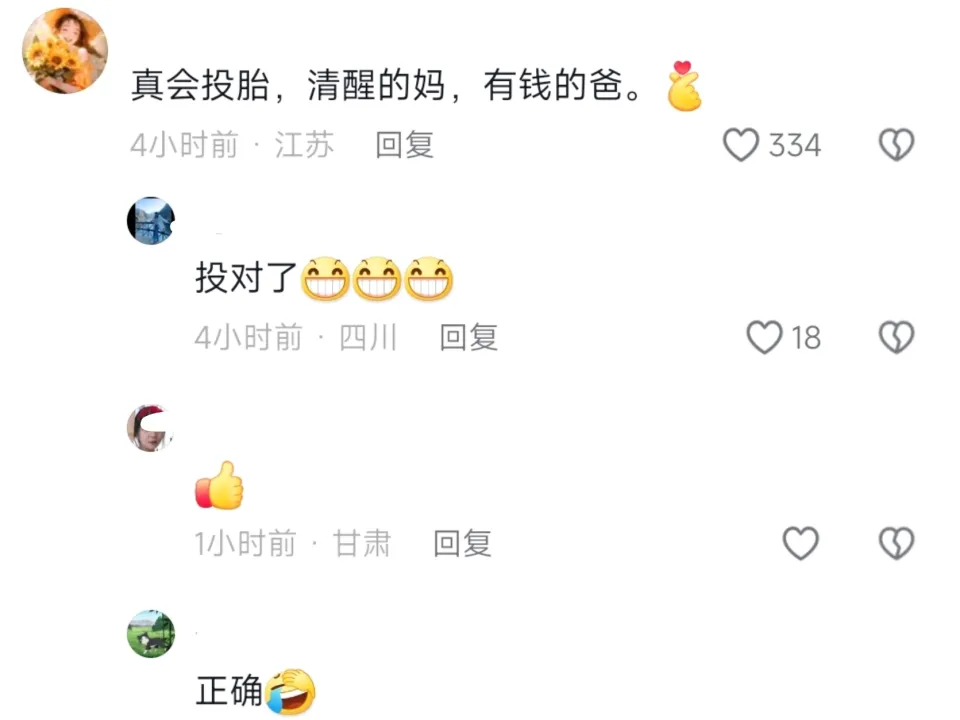Open the sunflower avatar's profile
The width and height of the screenshot is (960, 720).
point(65,51)
